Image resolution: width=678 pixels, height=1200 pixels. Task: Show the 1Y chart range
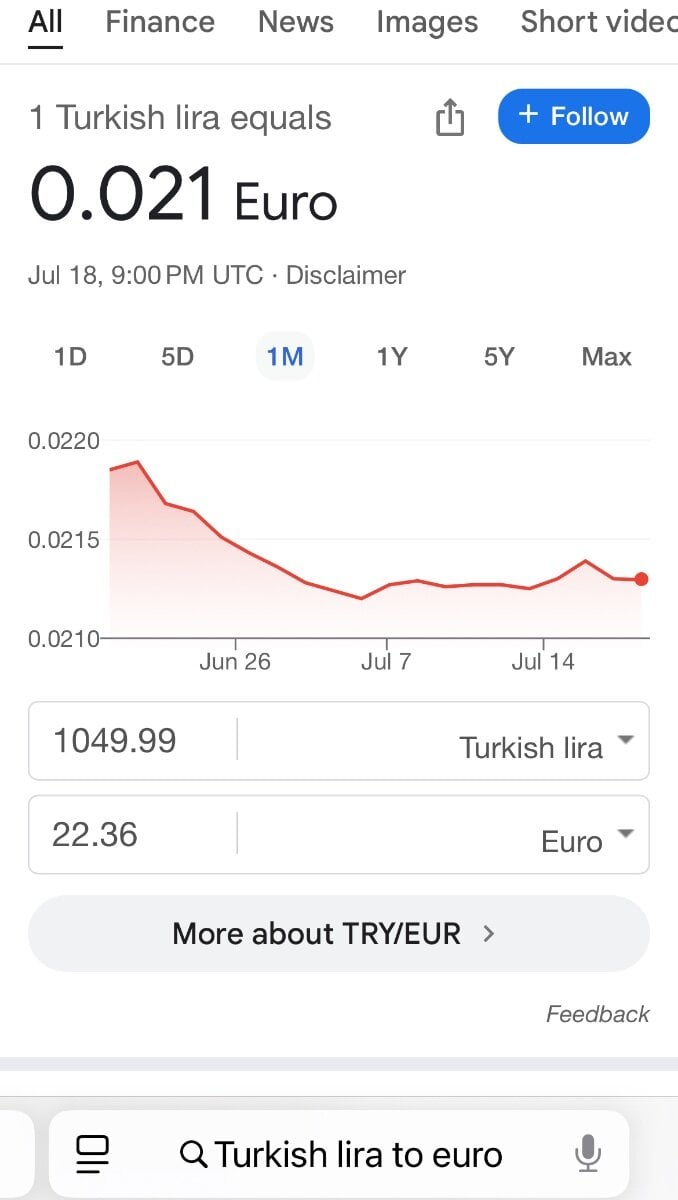point(391,357)
